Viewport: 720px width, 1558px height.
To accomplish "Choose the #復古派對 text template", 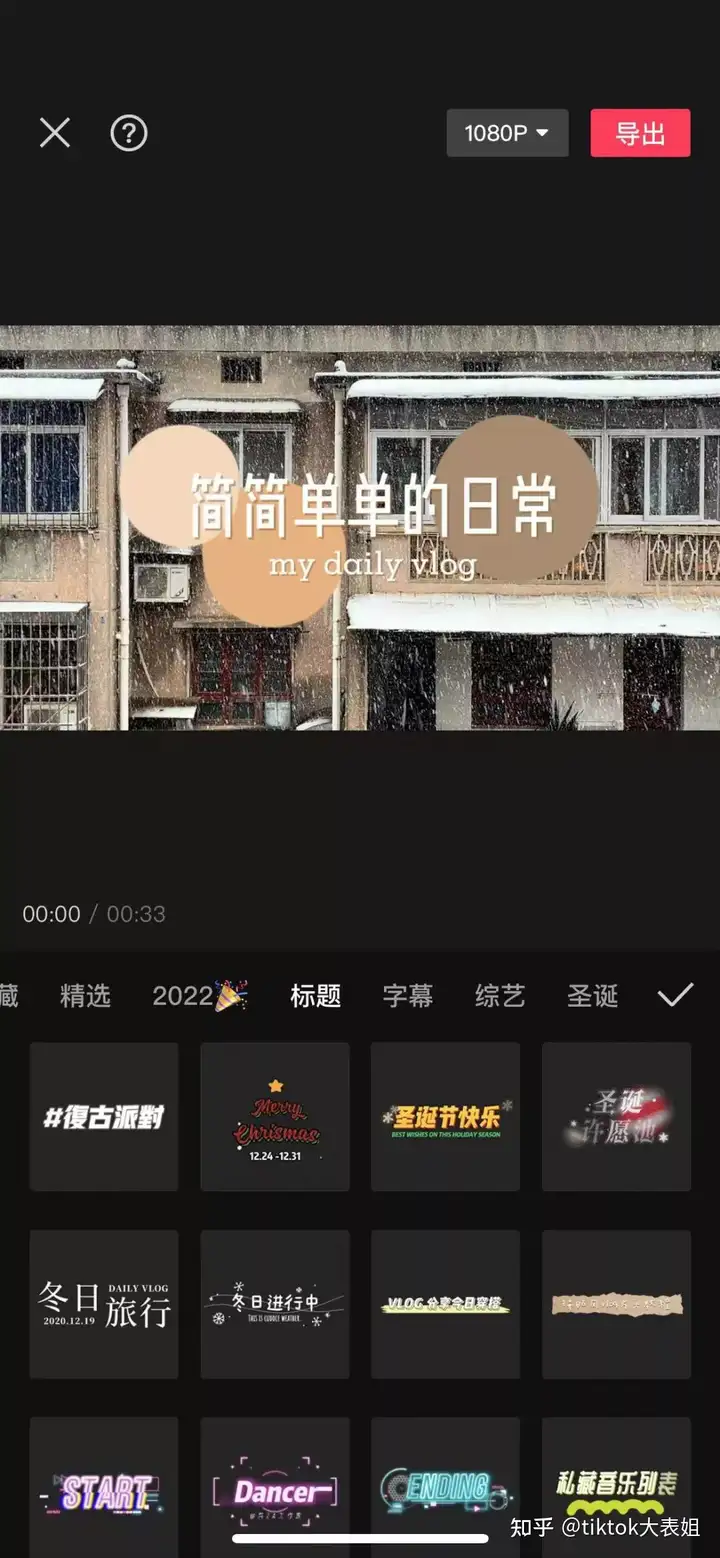I will [104, 1117].
